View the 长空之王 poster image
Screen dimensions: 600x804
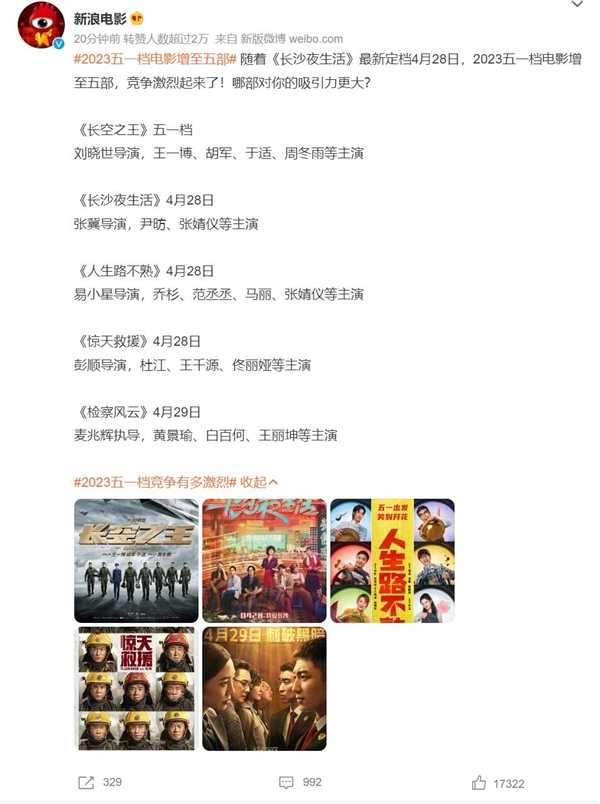pos(136,560)
